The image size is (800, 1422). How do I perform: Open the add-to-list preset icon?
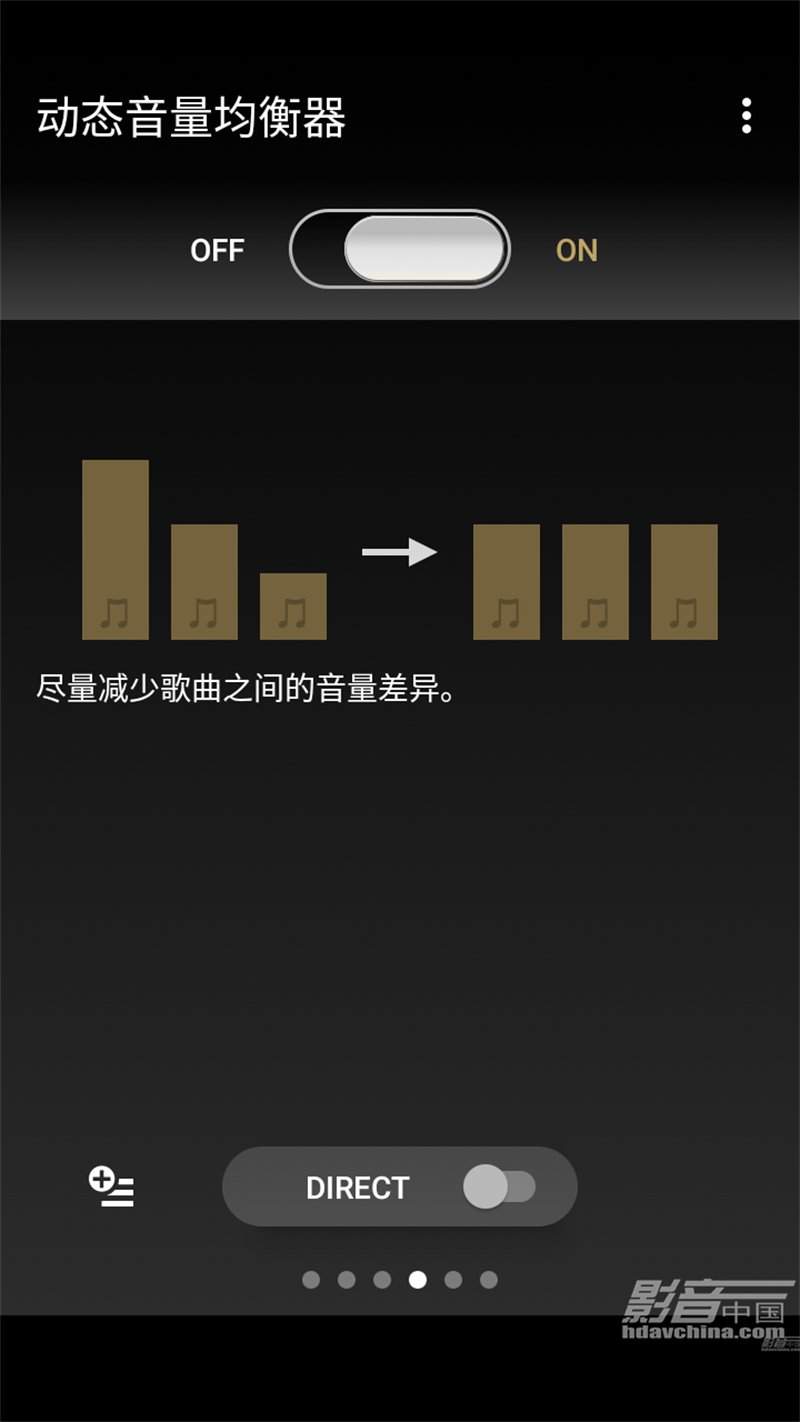[x=111, y=1187]
